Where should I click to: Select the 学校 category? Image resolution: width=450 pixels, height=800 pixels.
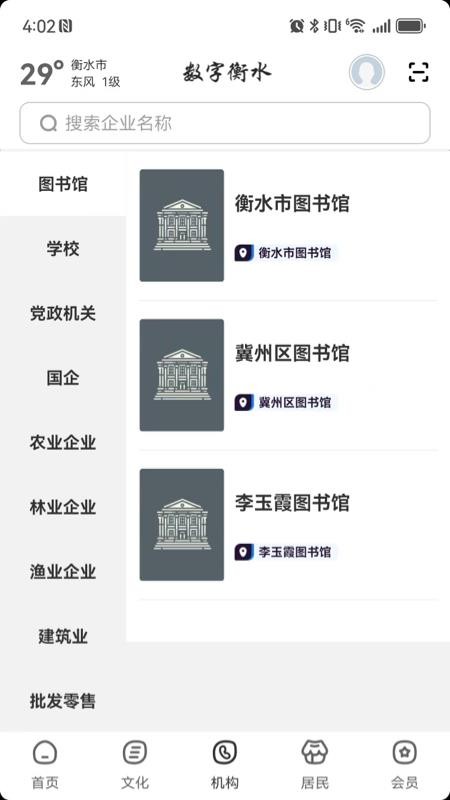63,248
